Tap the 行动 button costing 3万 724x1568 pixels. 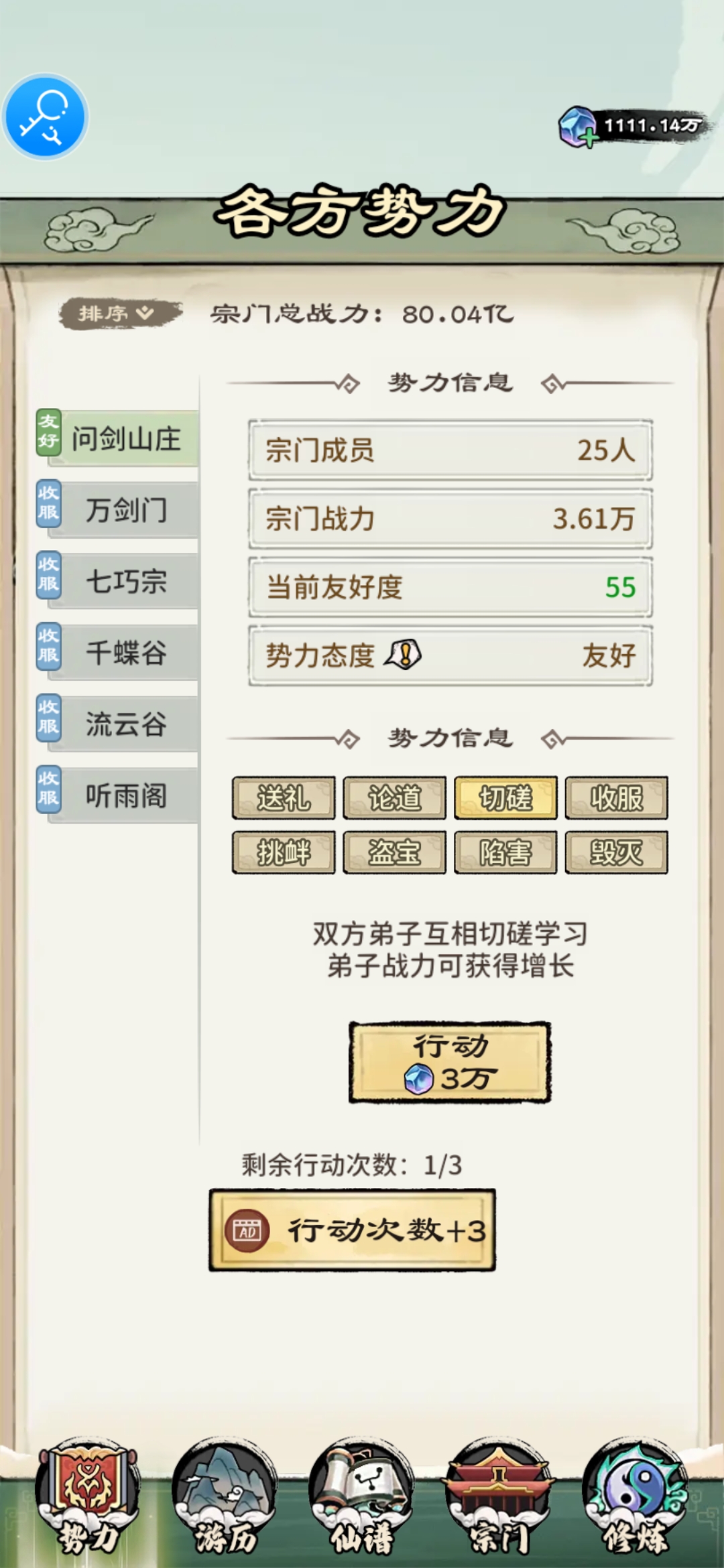click(x=450, y=1062)
